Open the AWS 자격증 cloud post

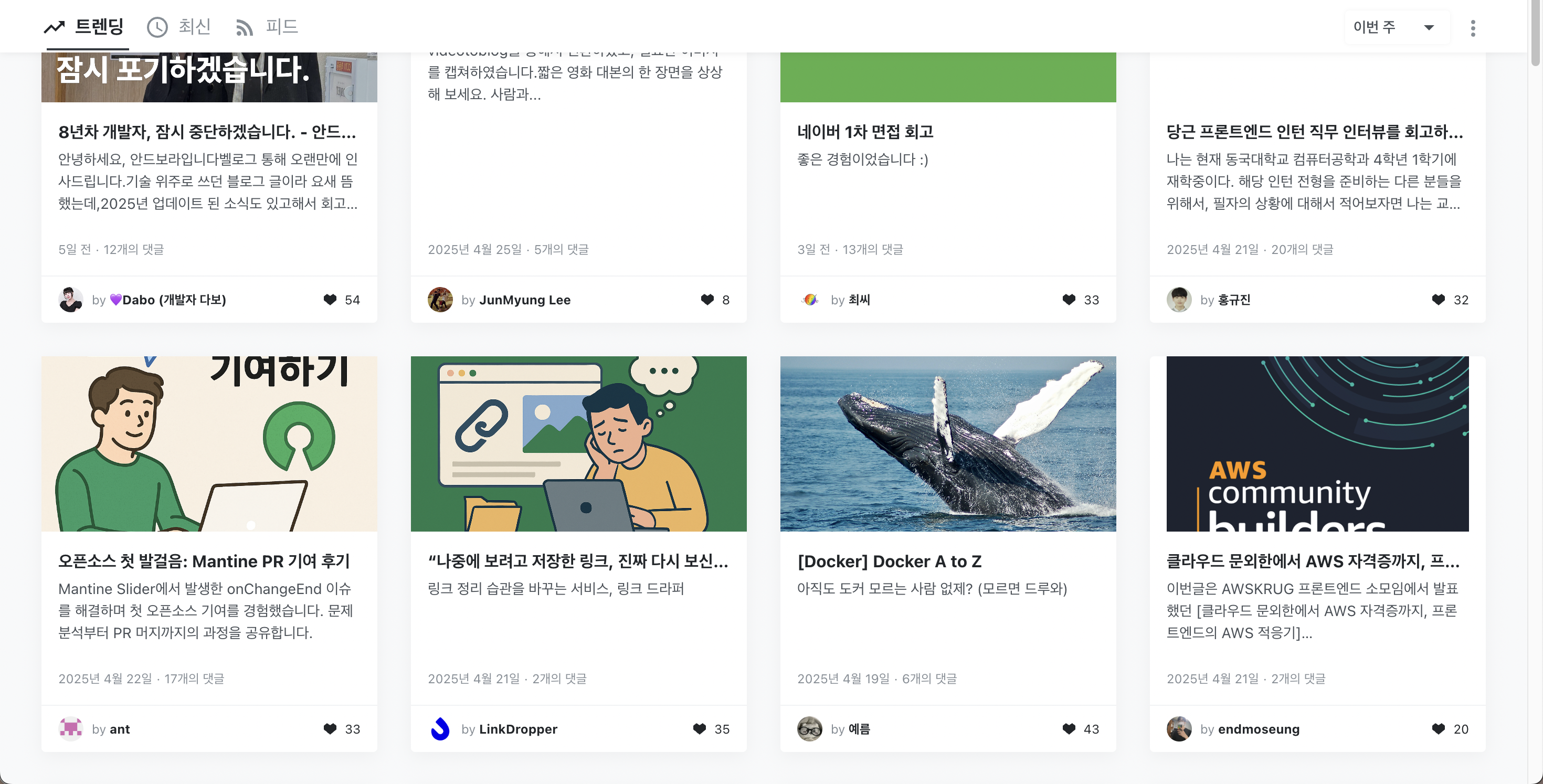point(1313,561)
